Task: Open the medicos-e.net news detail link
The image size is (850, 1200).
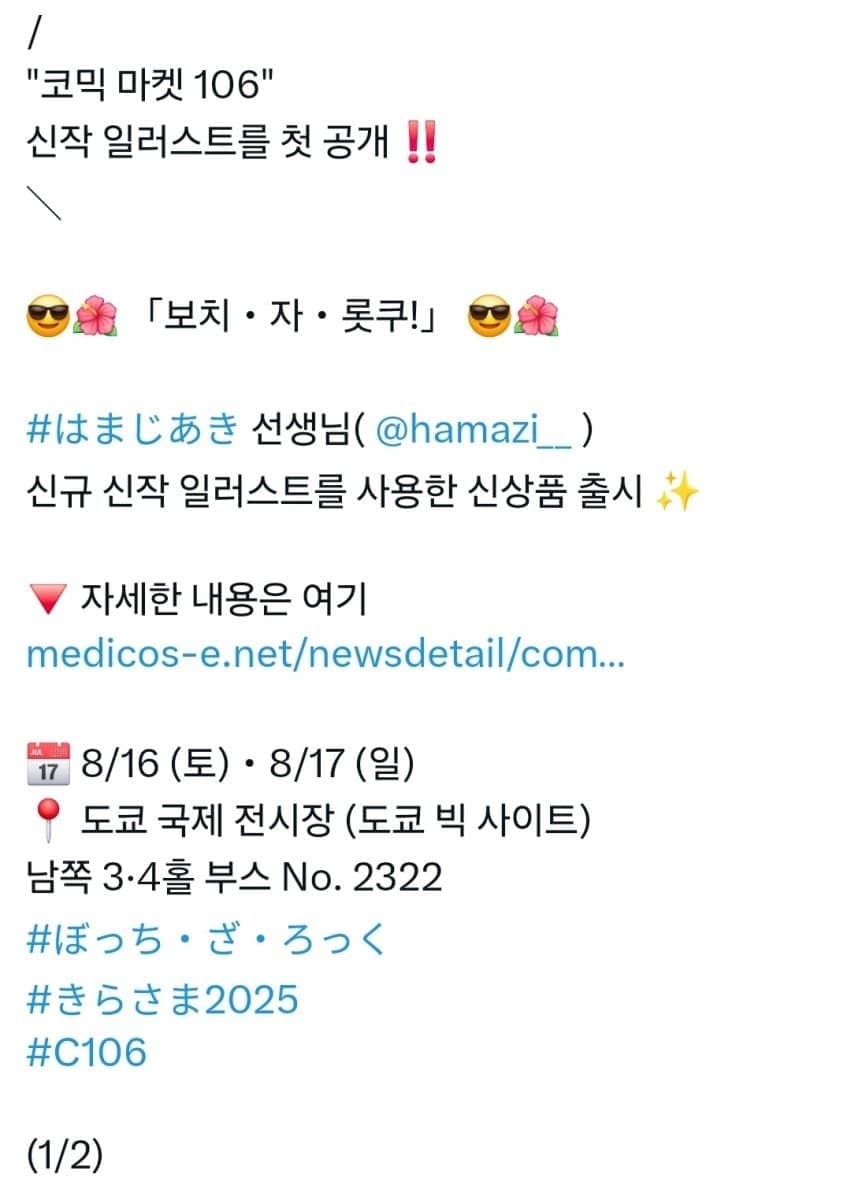Action: (325, 655)
